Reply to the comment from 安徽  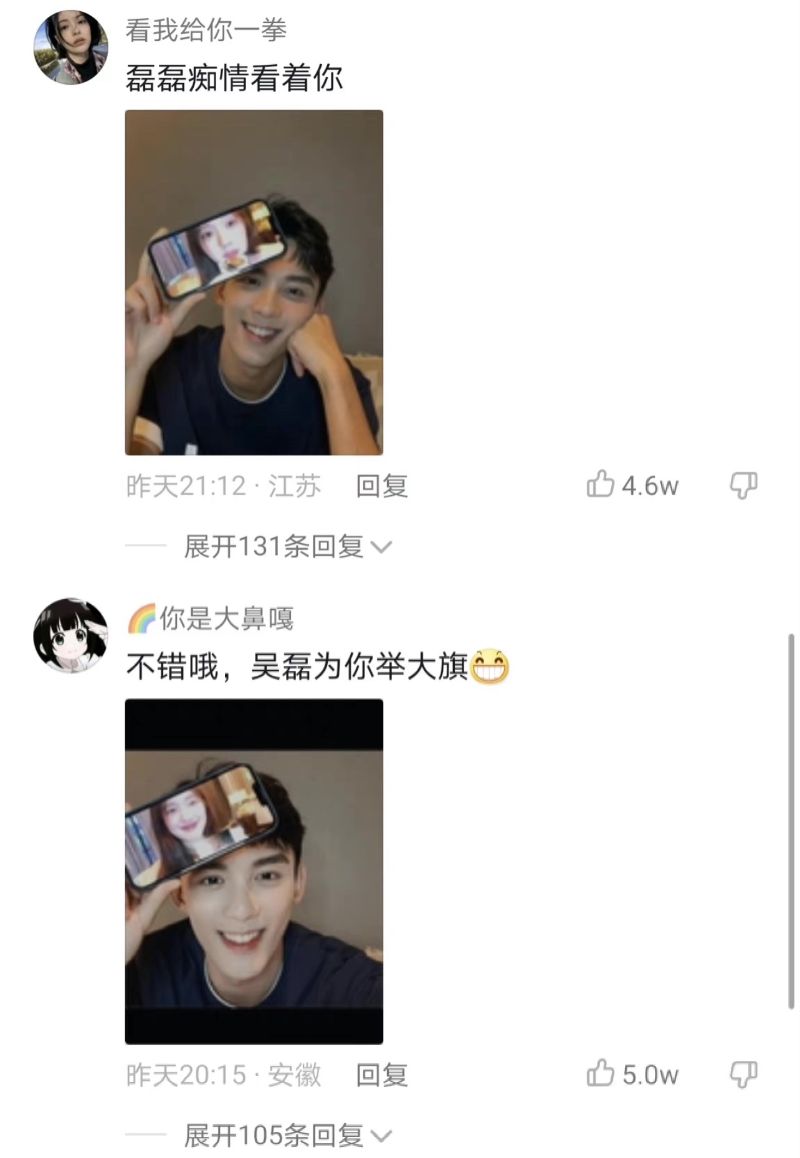(382, 1075)
